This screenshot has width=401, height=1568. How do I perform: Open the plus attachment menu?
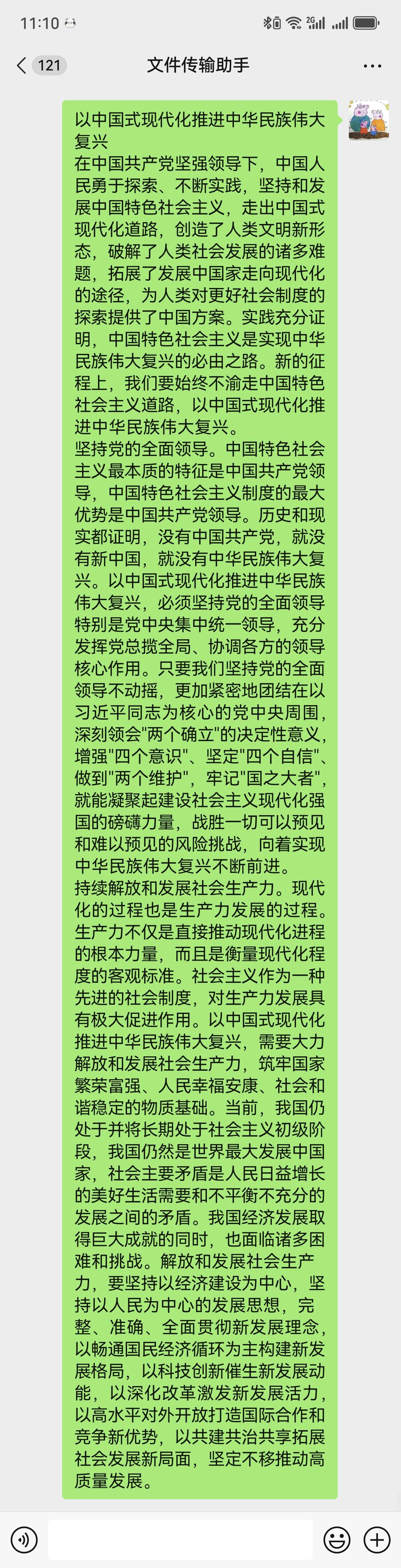(377, 1539)
